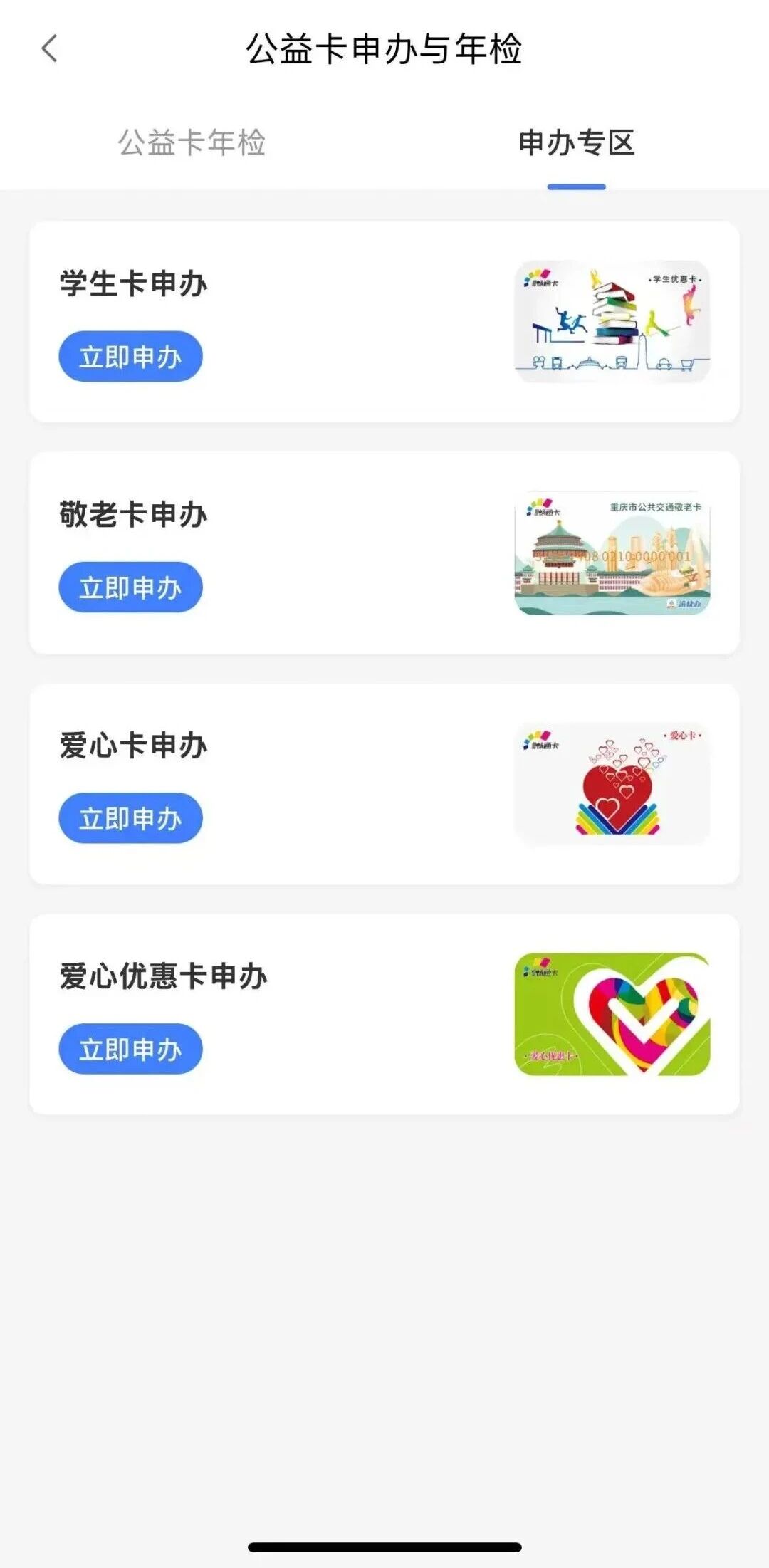The width and height of the screenshot is (769, 1568).
Task: Start 爱心优惠卡申办 with 立即申办
Action: click(x=130, y=1048)
